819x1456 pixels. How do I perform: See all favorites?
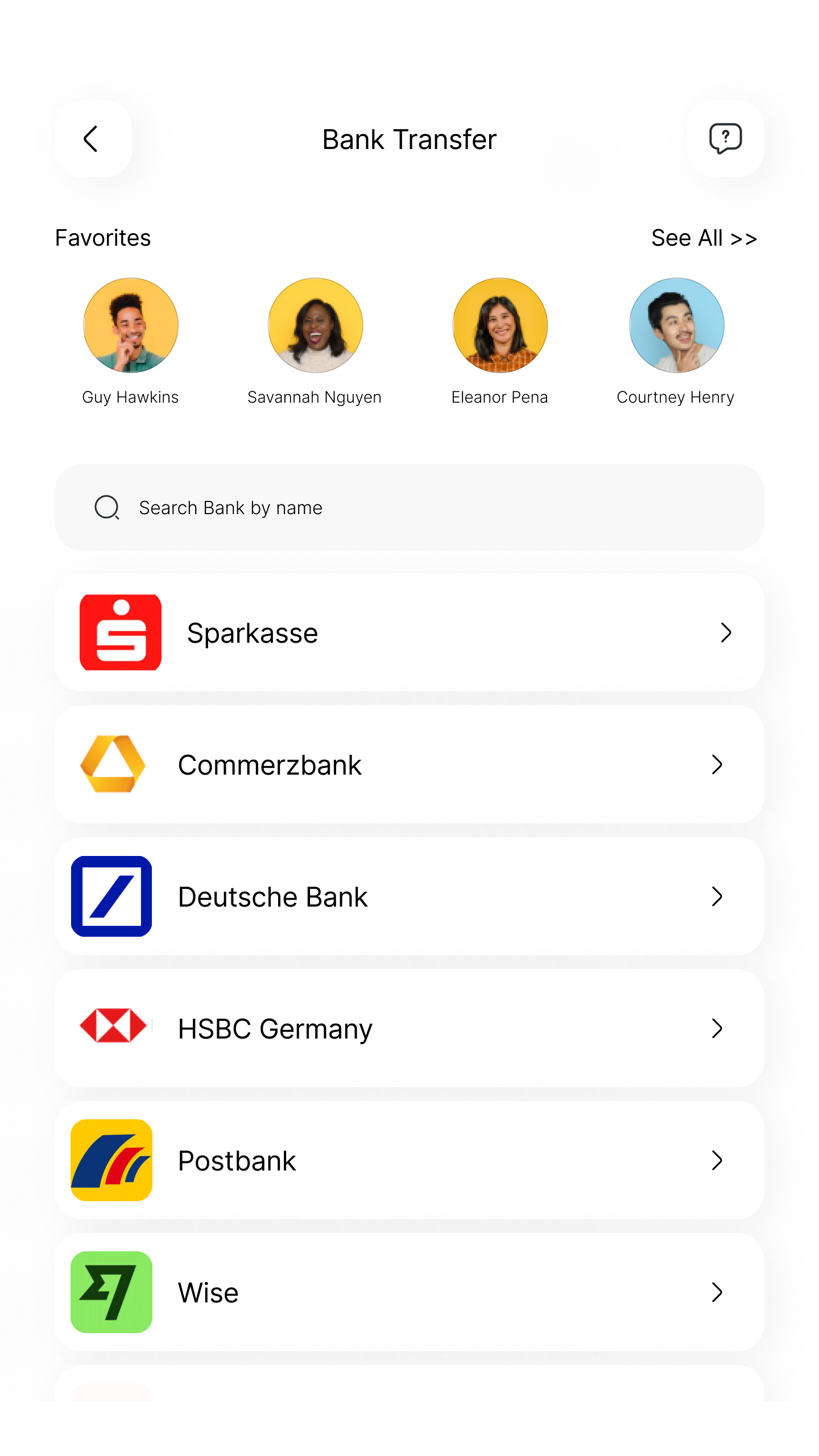tap(704, 238)
